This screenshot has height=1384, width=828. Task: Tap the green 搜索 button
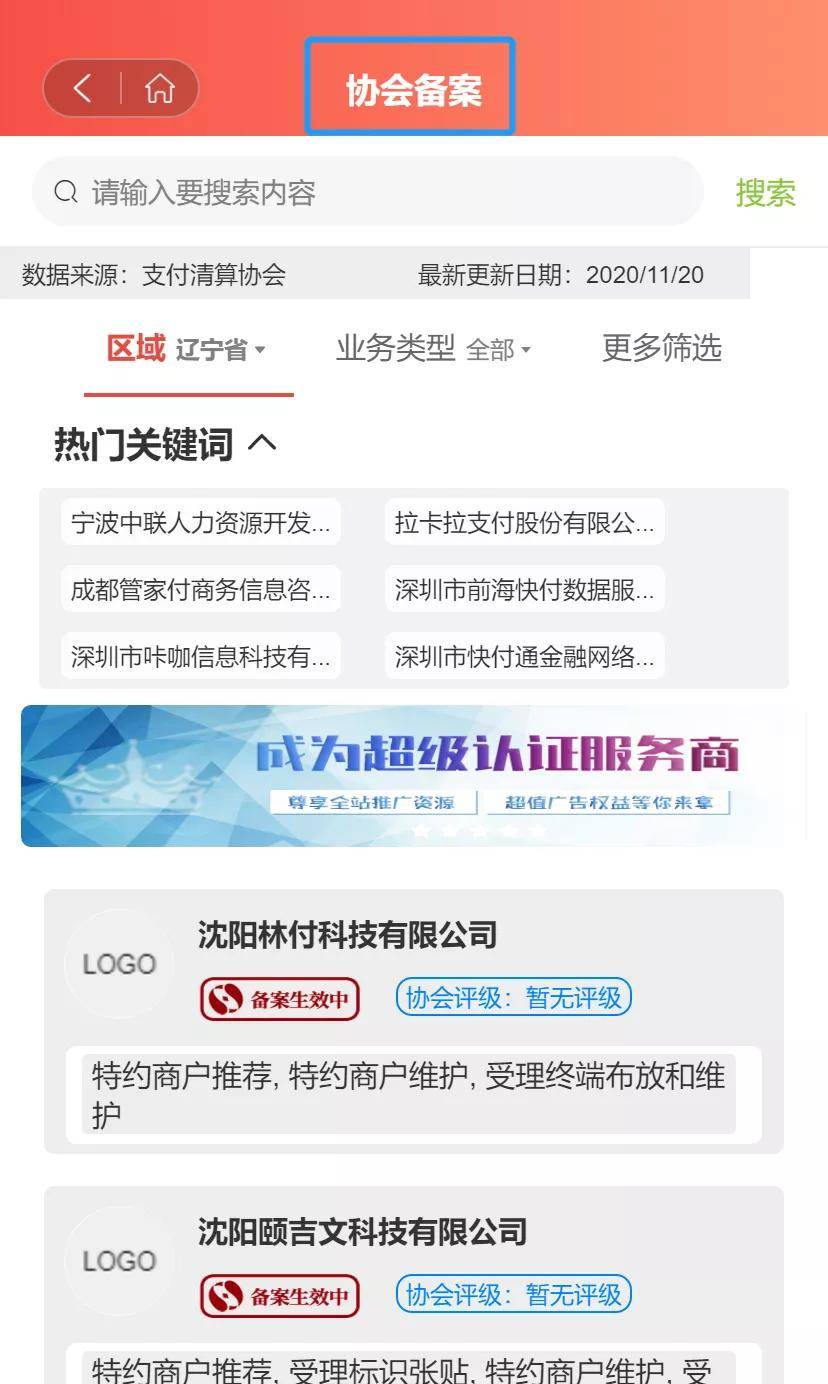coord(765,192)
